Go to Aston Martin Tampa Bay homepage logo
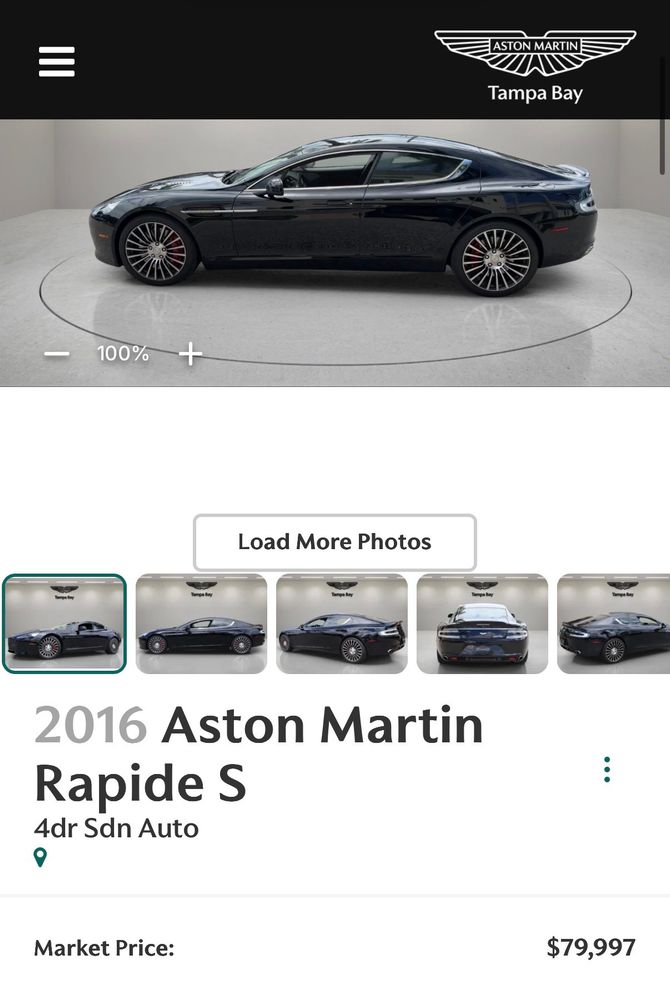The height and width of the screenshot is (1000, 670). (x=535, y=66)
